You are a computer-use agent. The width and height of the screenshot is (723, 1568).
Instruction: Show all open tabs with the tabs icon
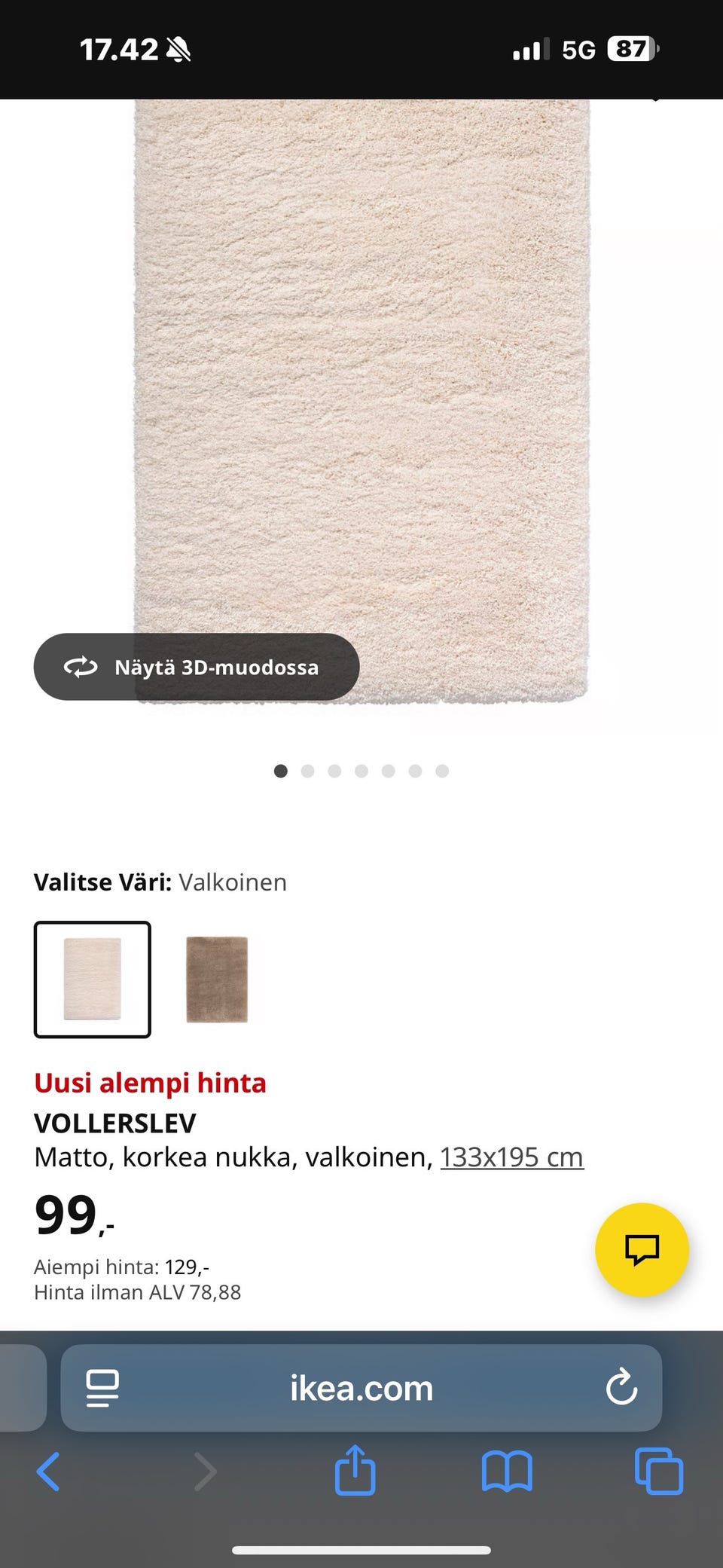coord(657,1470)
